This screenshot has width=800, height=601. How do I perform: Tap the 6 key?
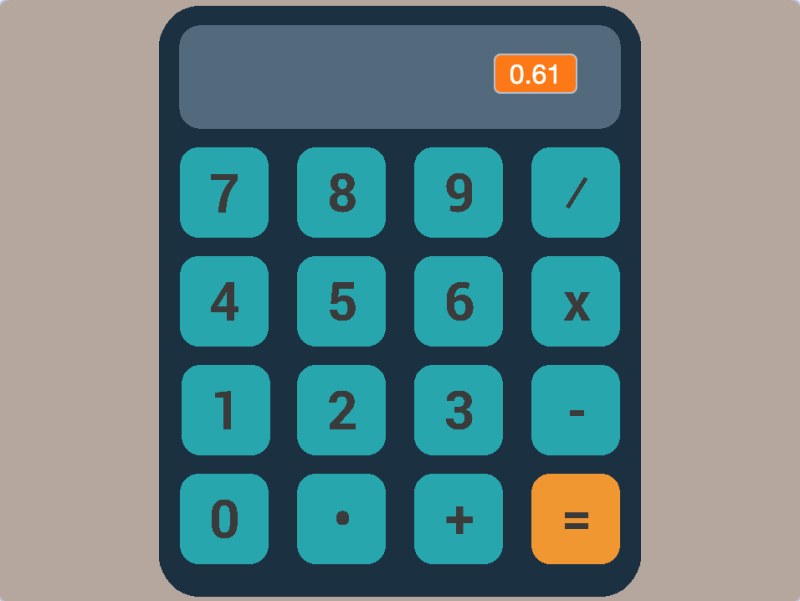(x=458, y=301)
